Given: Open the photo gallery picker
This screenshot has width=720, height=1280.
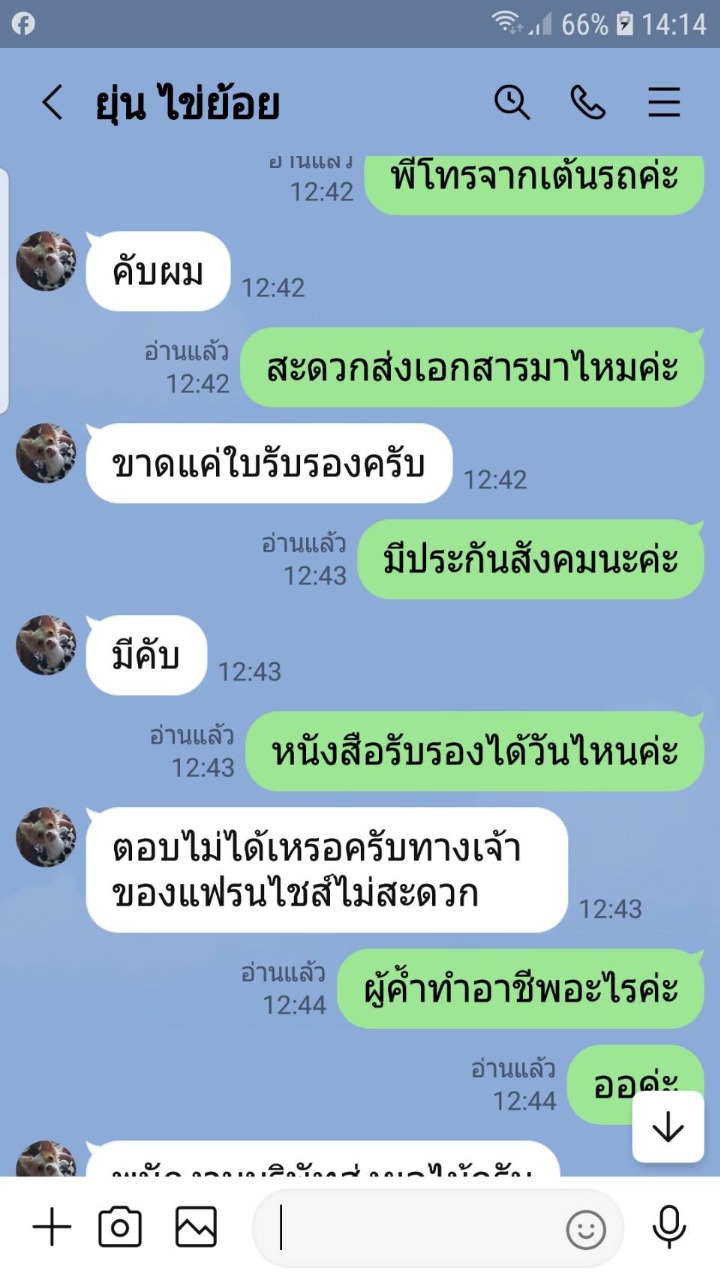Looking at the screenshot, I should pyautogui.click(x=196, y=1227).
